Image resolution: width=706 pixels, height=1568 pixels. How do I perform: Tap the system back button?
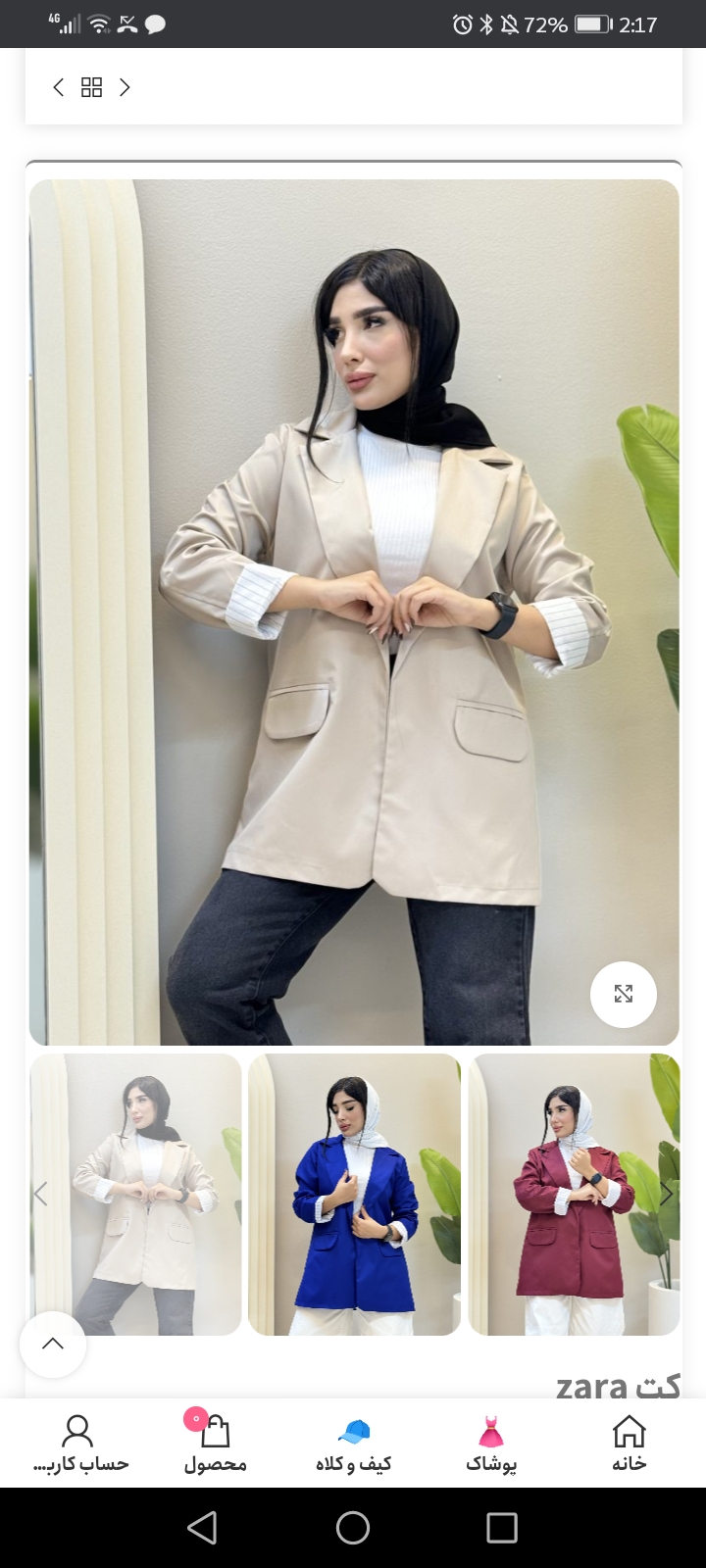(202, 1527)
